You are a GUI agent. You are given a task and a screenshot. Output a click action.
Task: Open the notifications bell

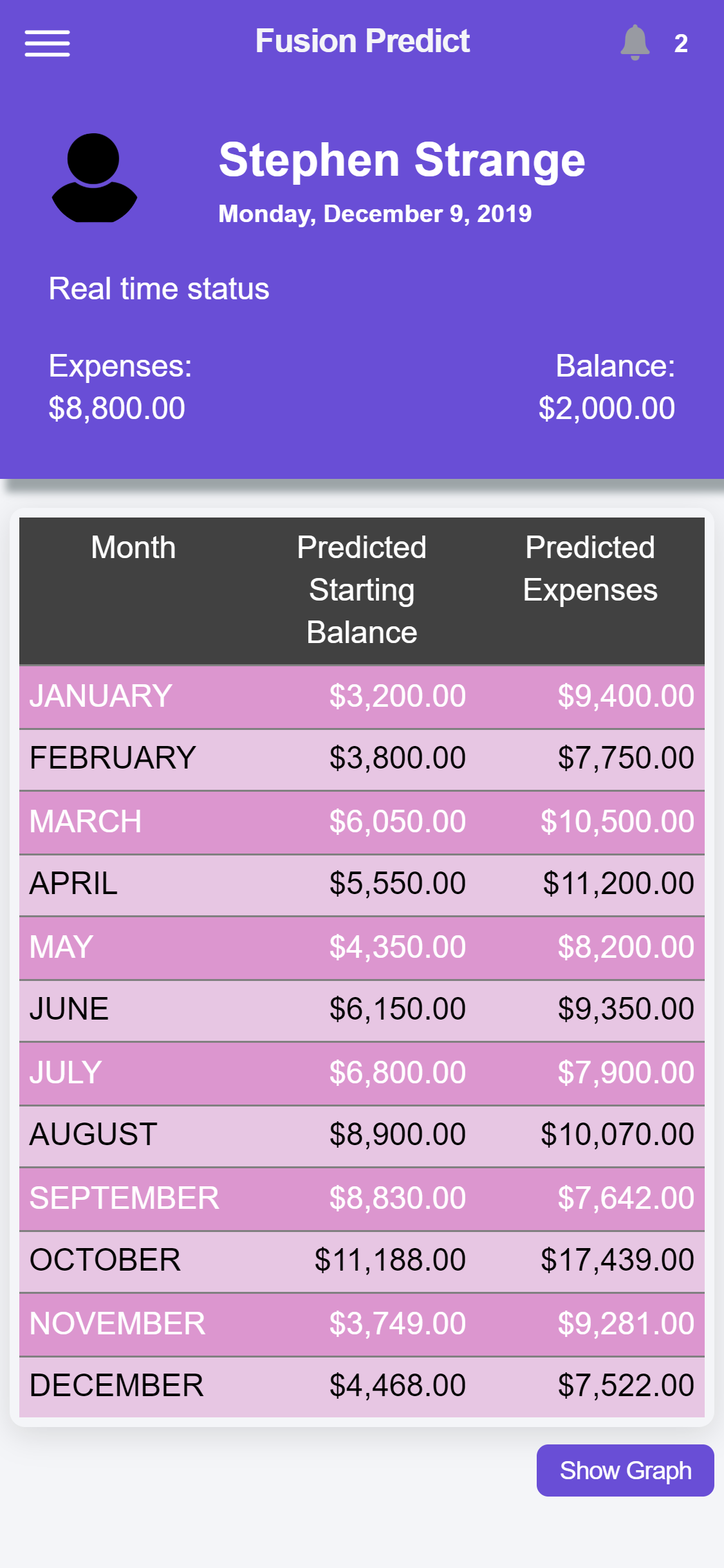(635, 42)
